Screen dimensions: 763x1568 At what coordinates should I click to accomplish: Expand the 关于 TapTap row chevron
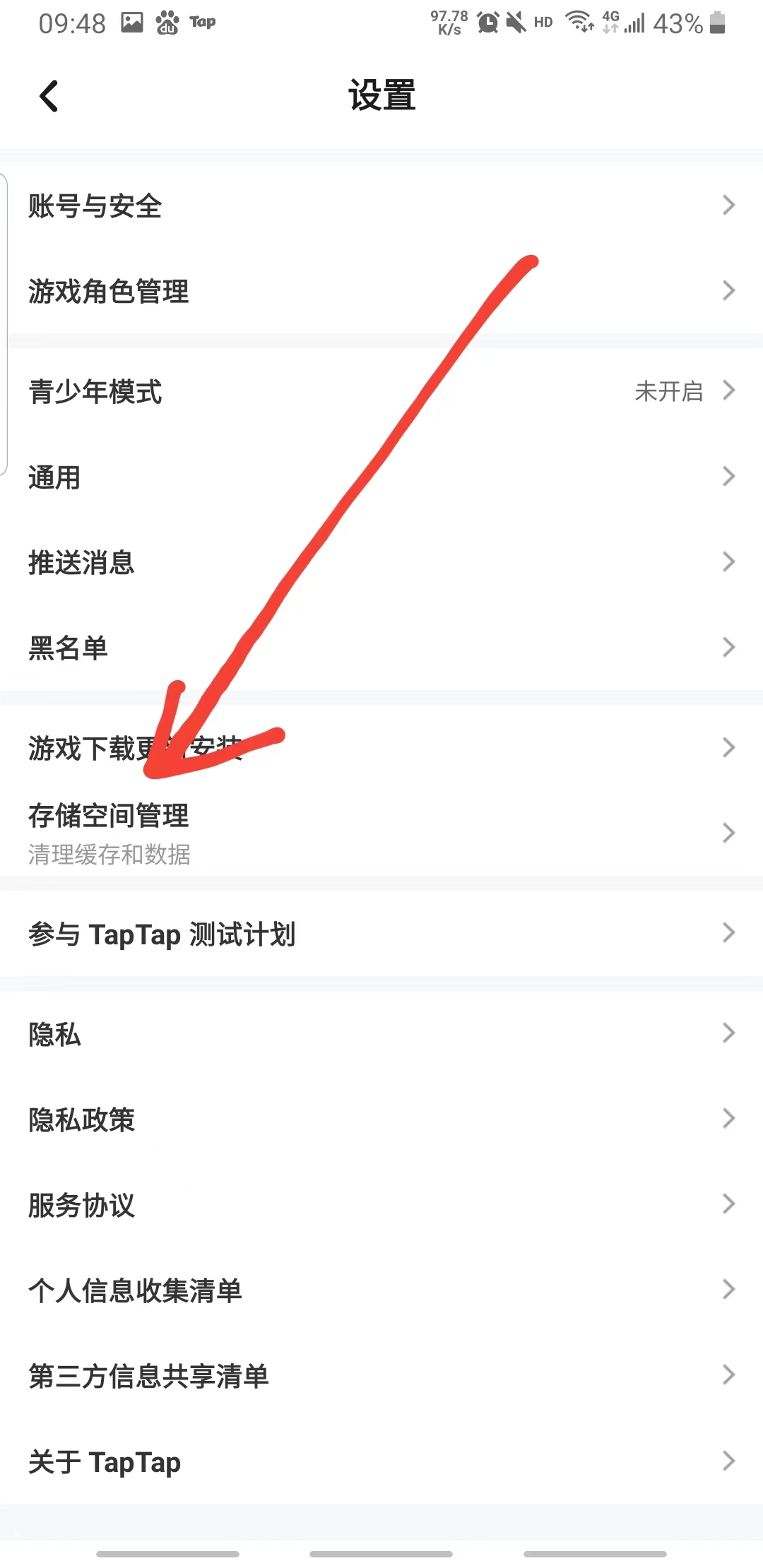729,1461
